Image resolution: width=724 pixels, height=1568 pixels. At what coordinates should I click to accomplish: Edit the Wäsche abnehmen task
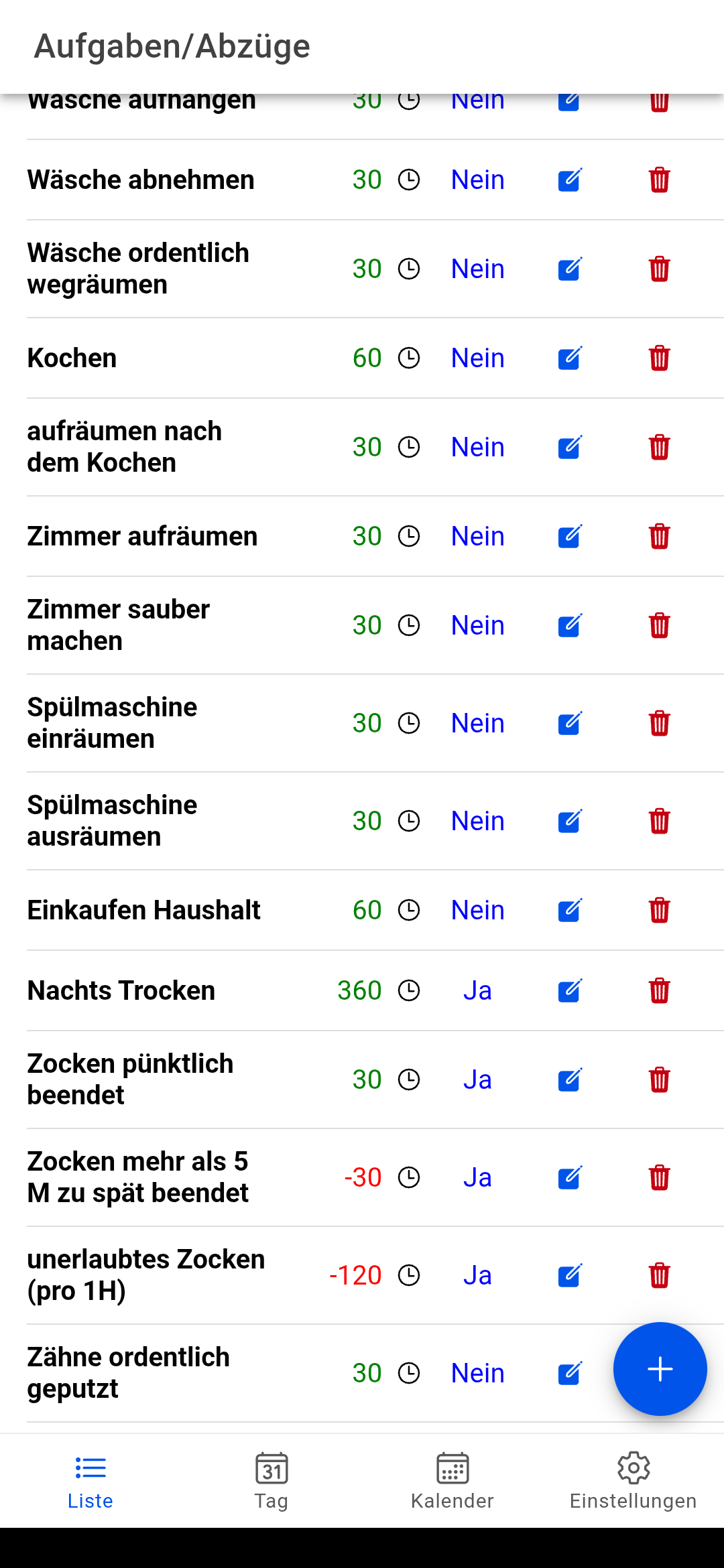pyautogui.click(x=569, y=180)
